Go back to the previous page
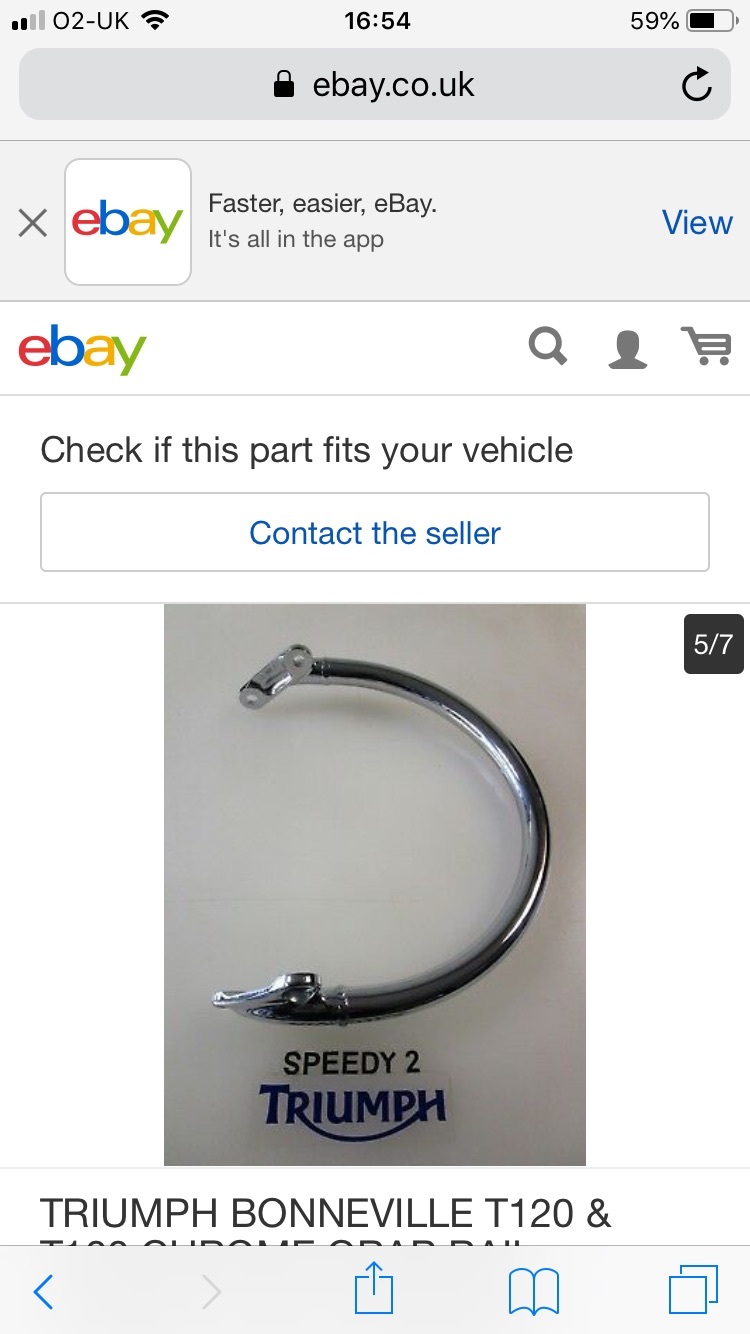 tap(43, 1292)
